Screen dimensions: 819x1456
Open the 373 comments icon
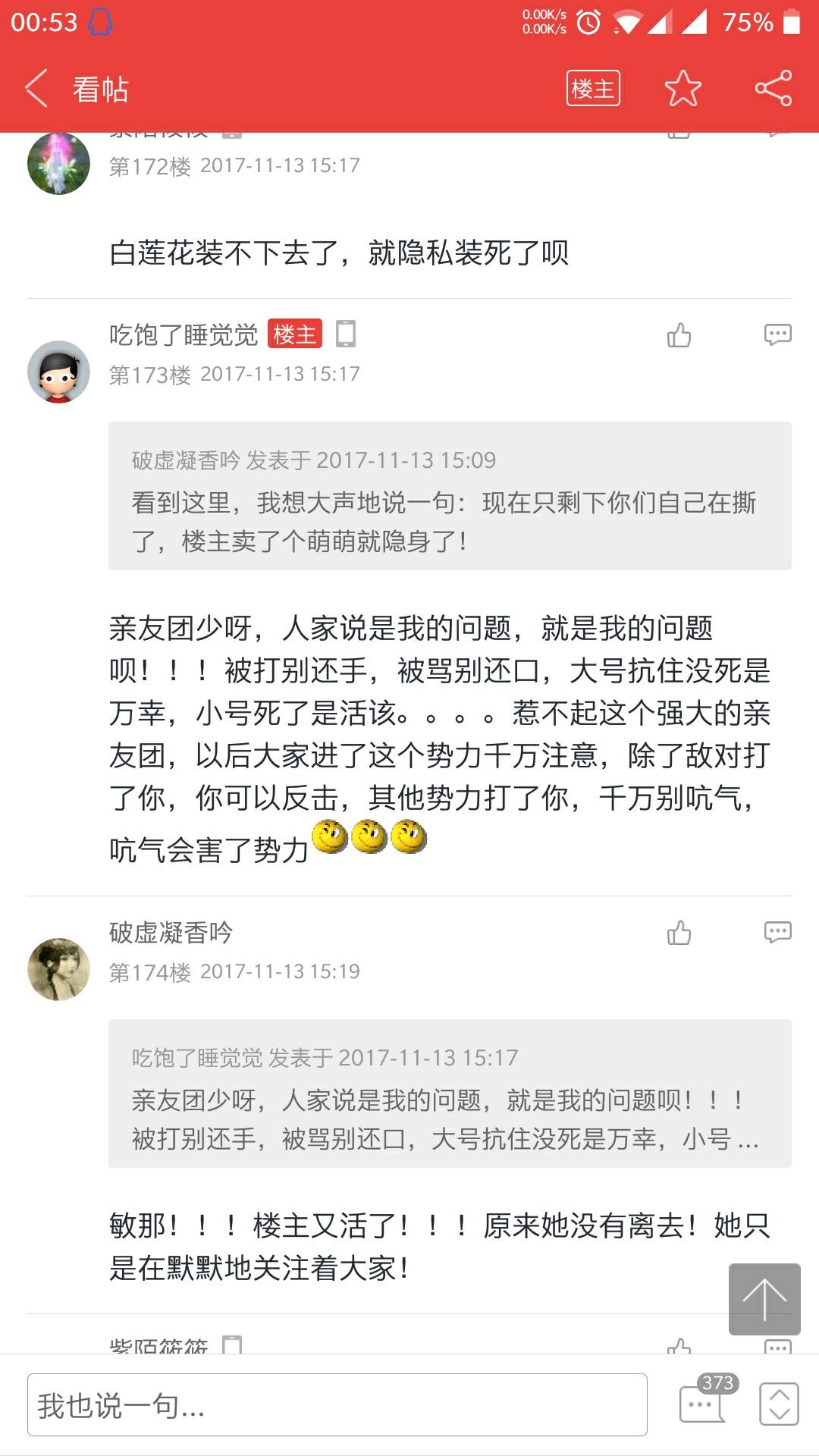[703, 1403]
